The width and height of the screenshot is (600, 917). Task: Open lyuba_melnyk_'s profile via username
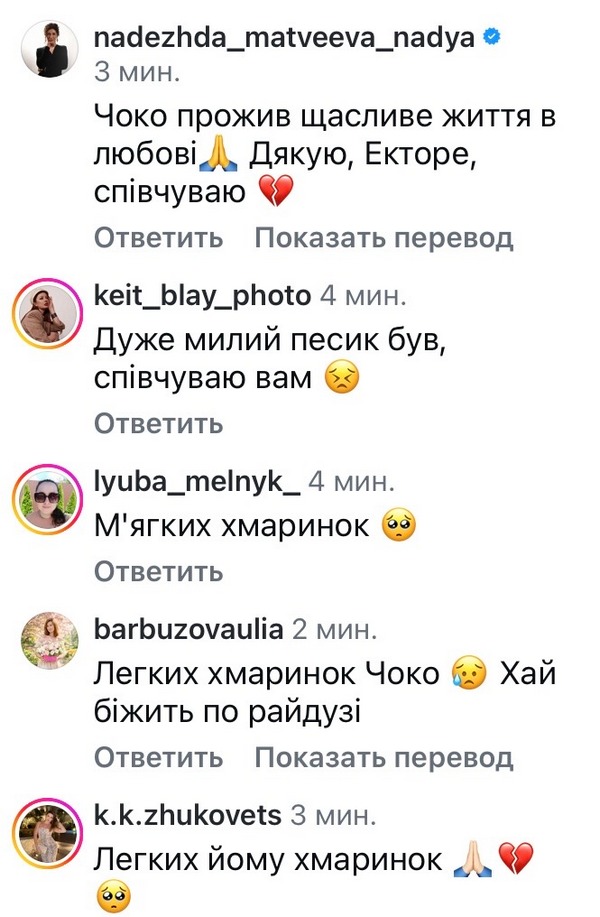point(195,481)
